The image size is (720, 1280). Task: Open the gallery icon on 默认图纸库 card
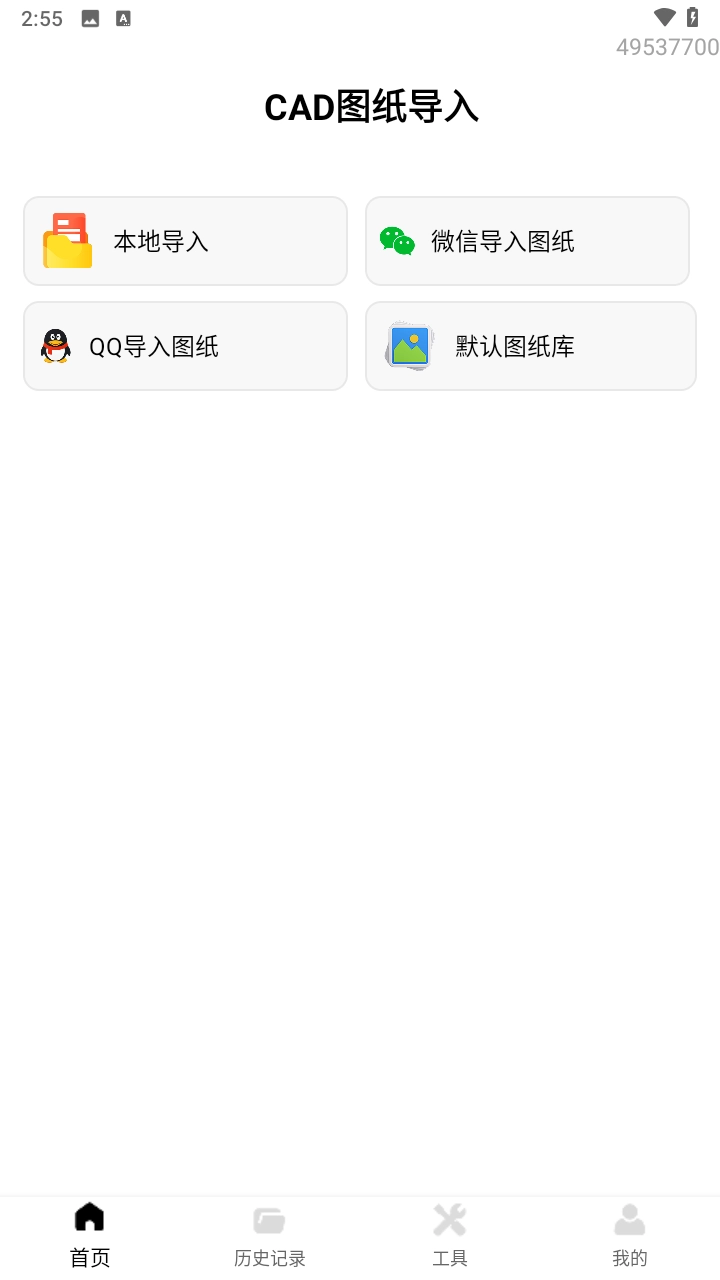point(410,345)
